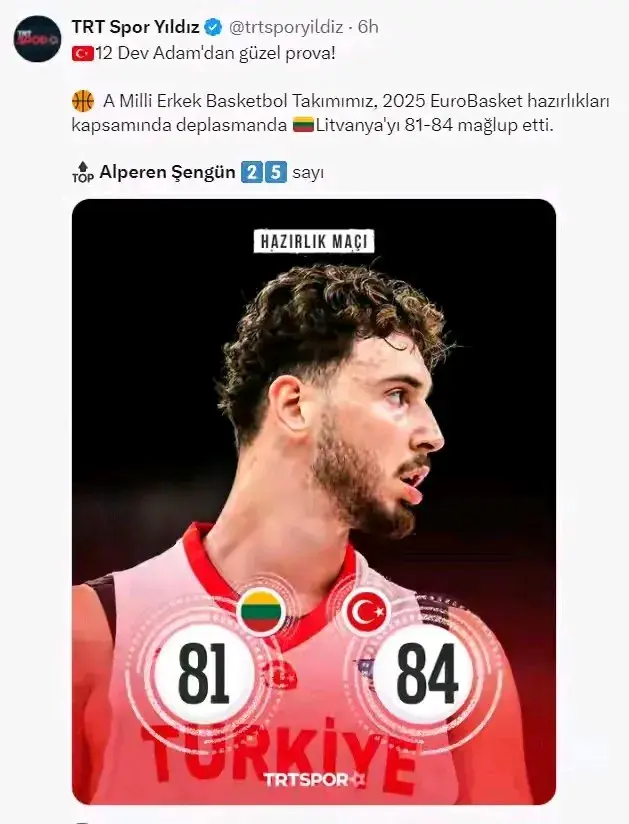Viewport: 629px width, 824px height.
Task: Open TRT Spor Yıldız profile picture
Action: pyautogui.click(x=37, y=39)
